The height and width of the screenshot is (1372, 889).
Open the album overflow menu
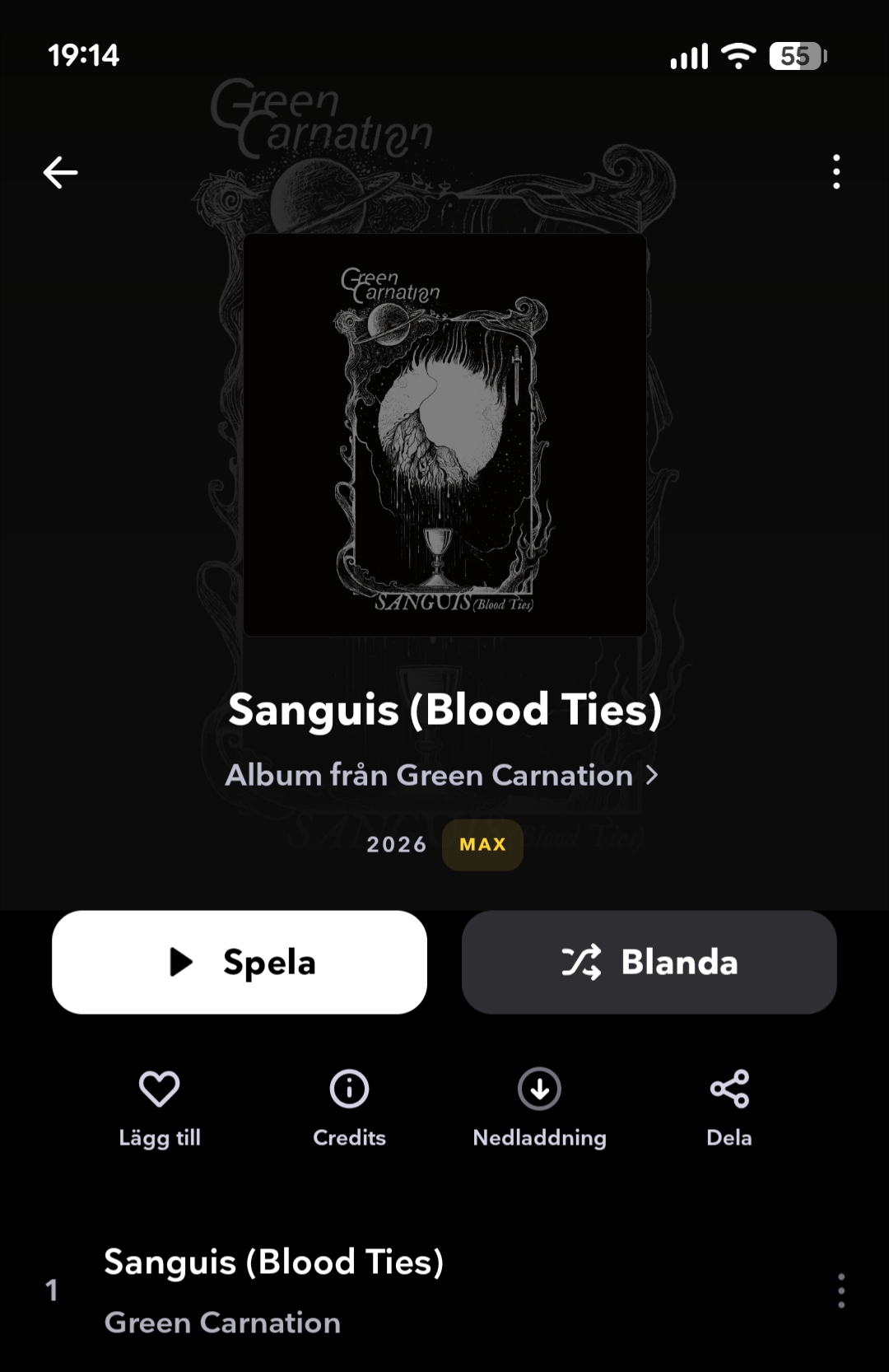click(x=836, y=172)
